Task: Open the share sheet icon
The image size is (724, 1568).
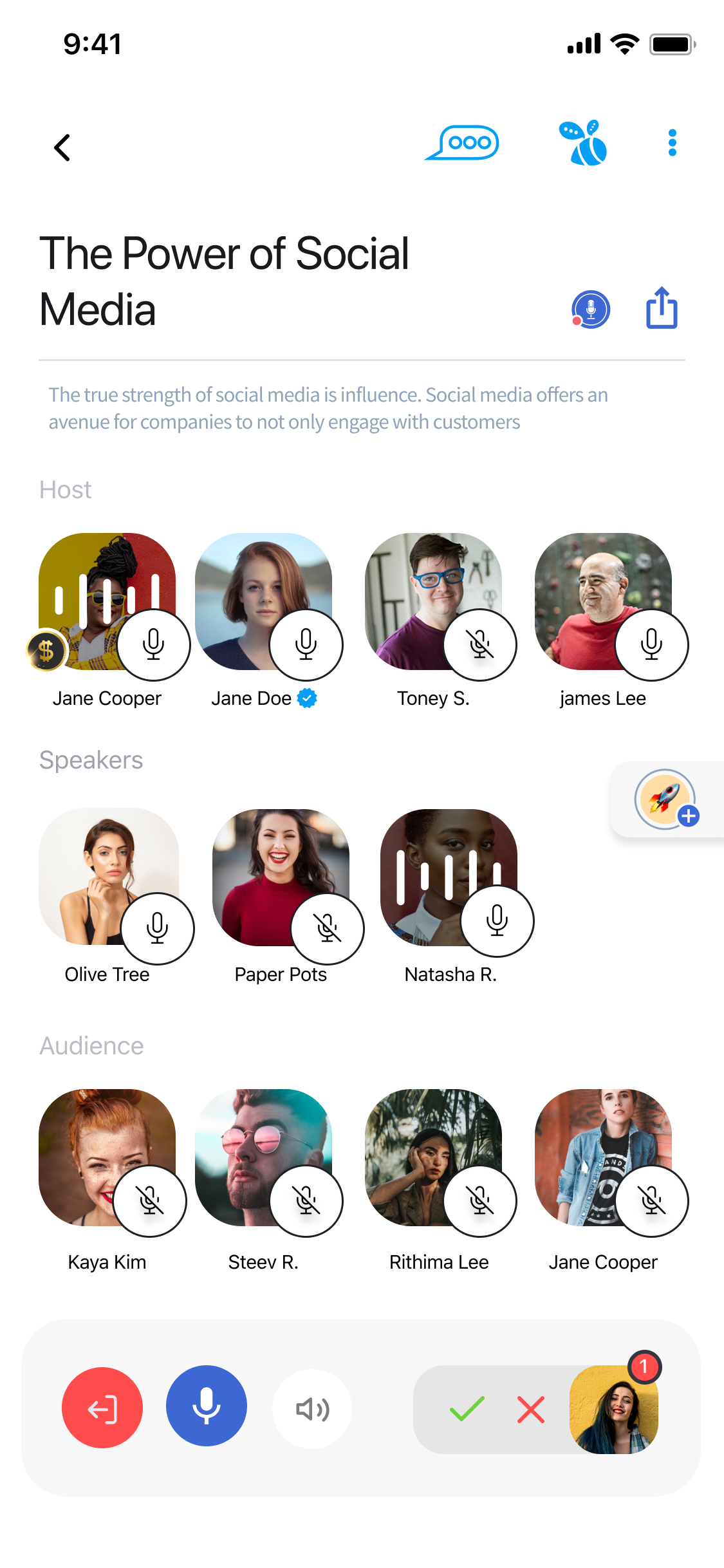Action: 661,309
